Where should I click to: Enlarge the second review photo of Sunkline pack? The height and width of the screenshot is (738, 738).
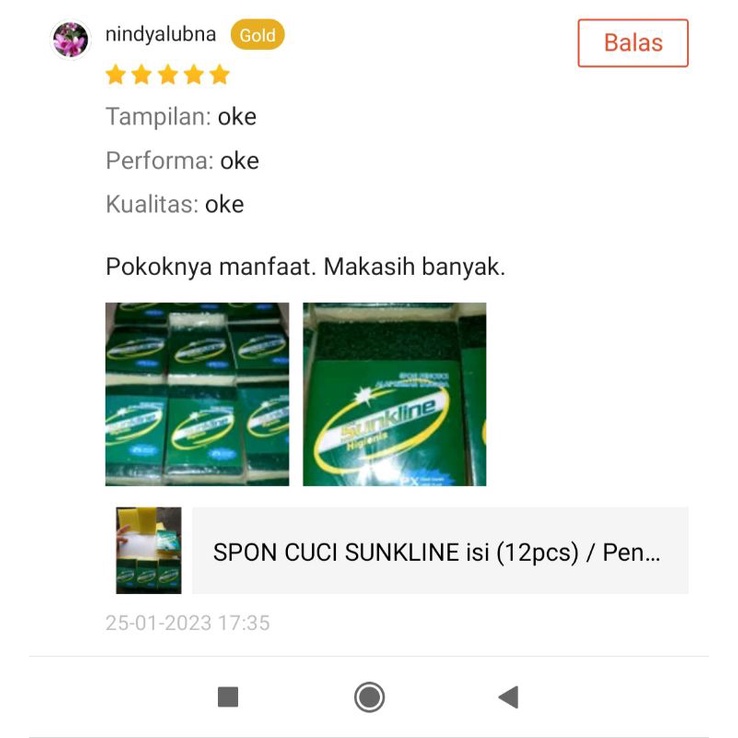[x=394, y=394]
